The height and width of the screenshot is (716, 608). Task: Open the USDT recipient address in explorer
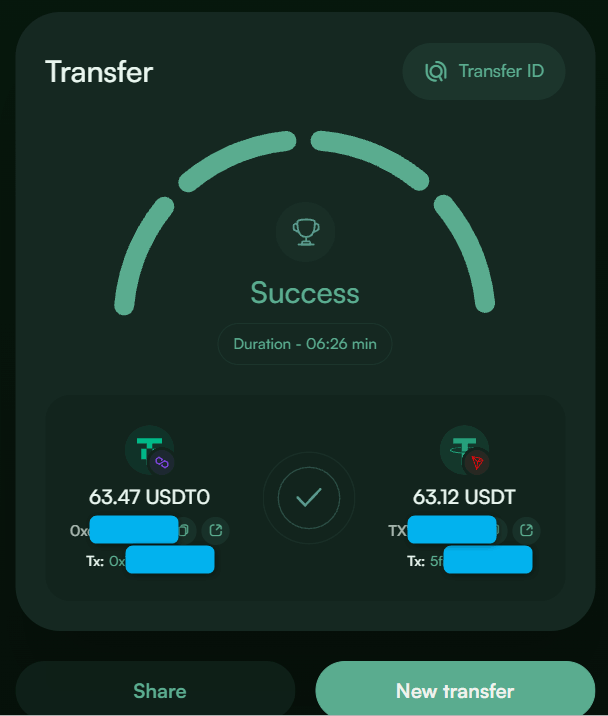(528, 530)
